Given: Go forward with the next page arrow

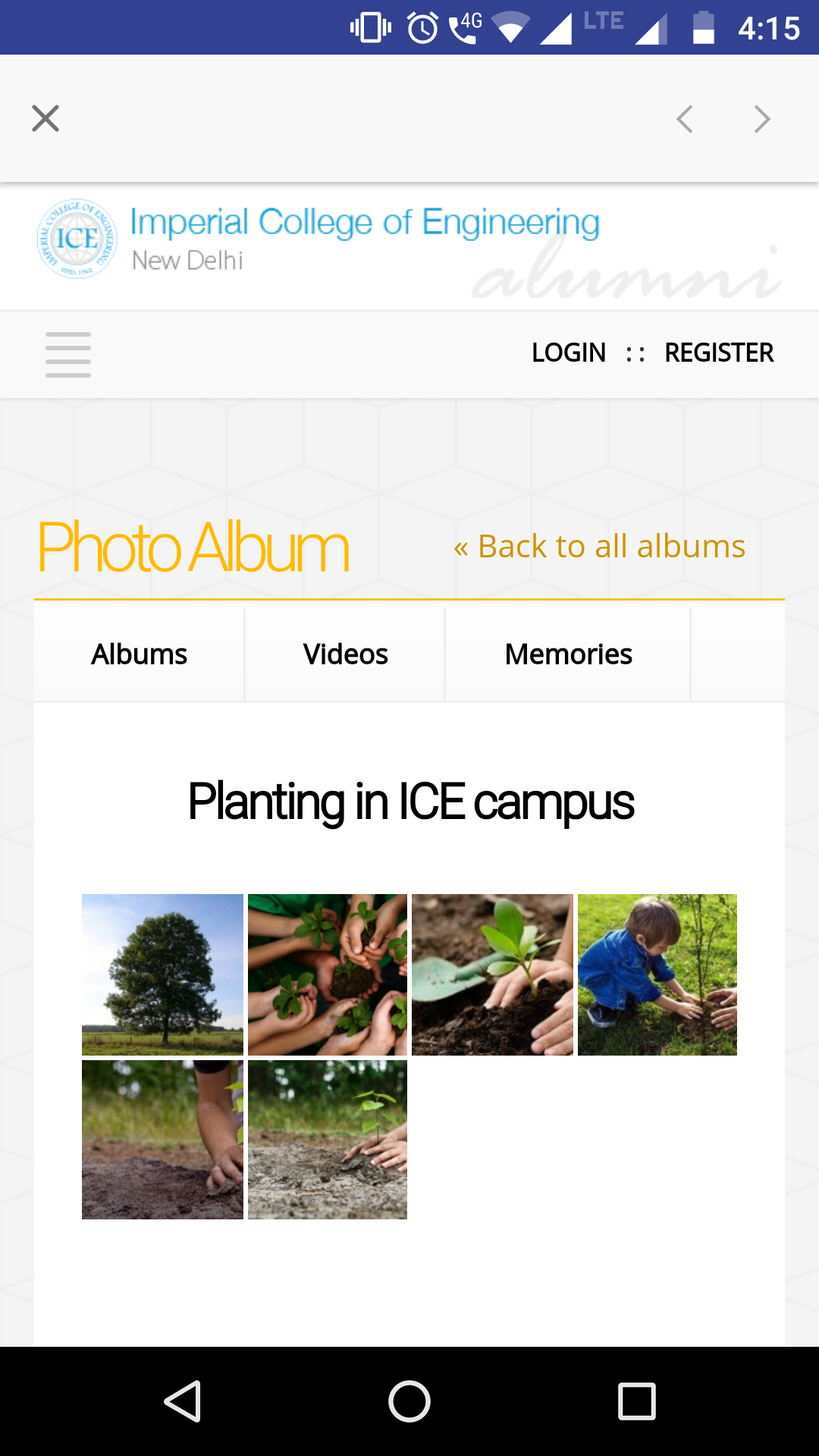Looking at the screenshot, I should [x=762, y=119].
